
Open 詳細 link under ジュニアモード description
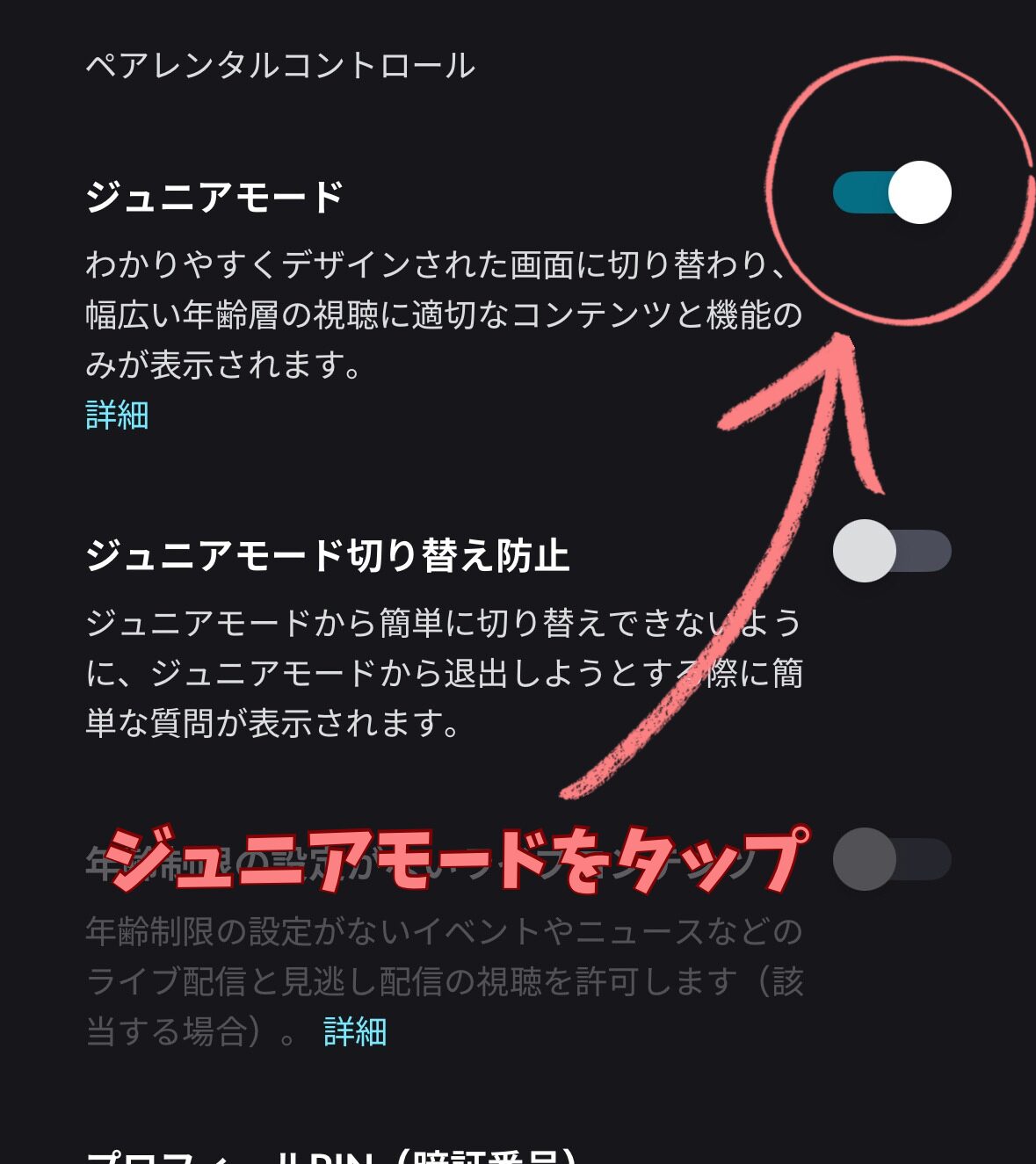[117, 415]
